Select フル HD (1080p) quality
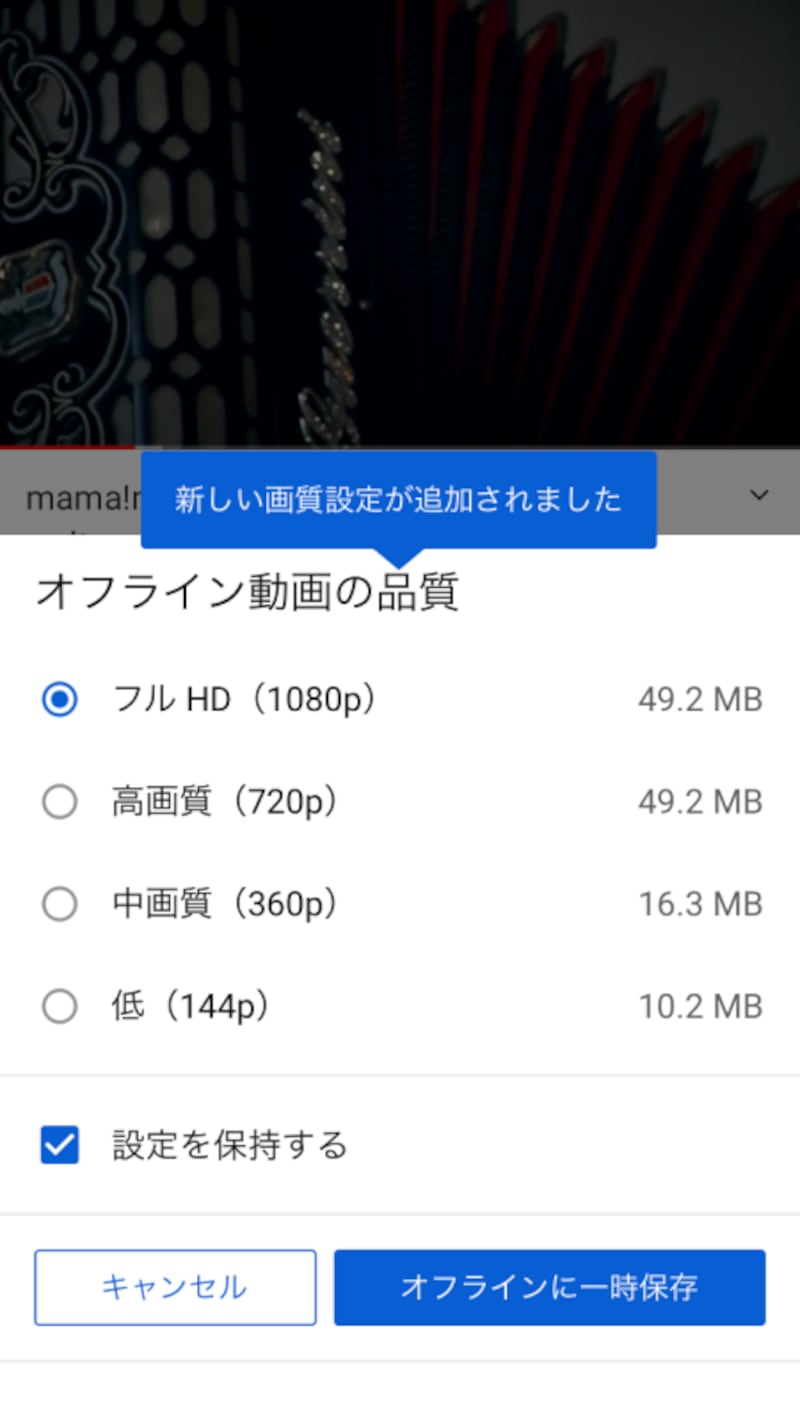This screenshot has width=800, height=1422. click(x=60, y=700)
